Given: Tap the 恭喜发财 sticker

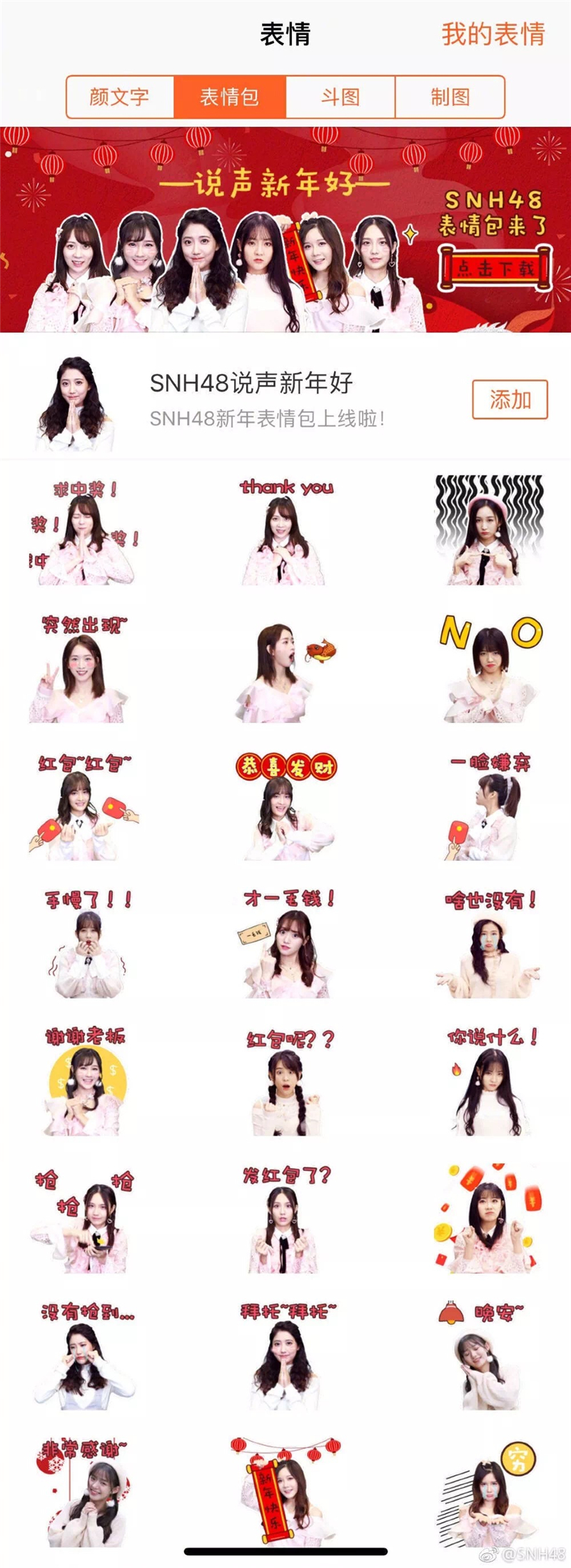Looking at the screenshot, I should (285, 807).
